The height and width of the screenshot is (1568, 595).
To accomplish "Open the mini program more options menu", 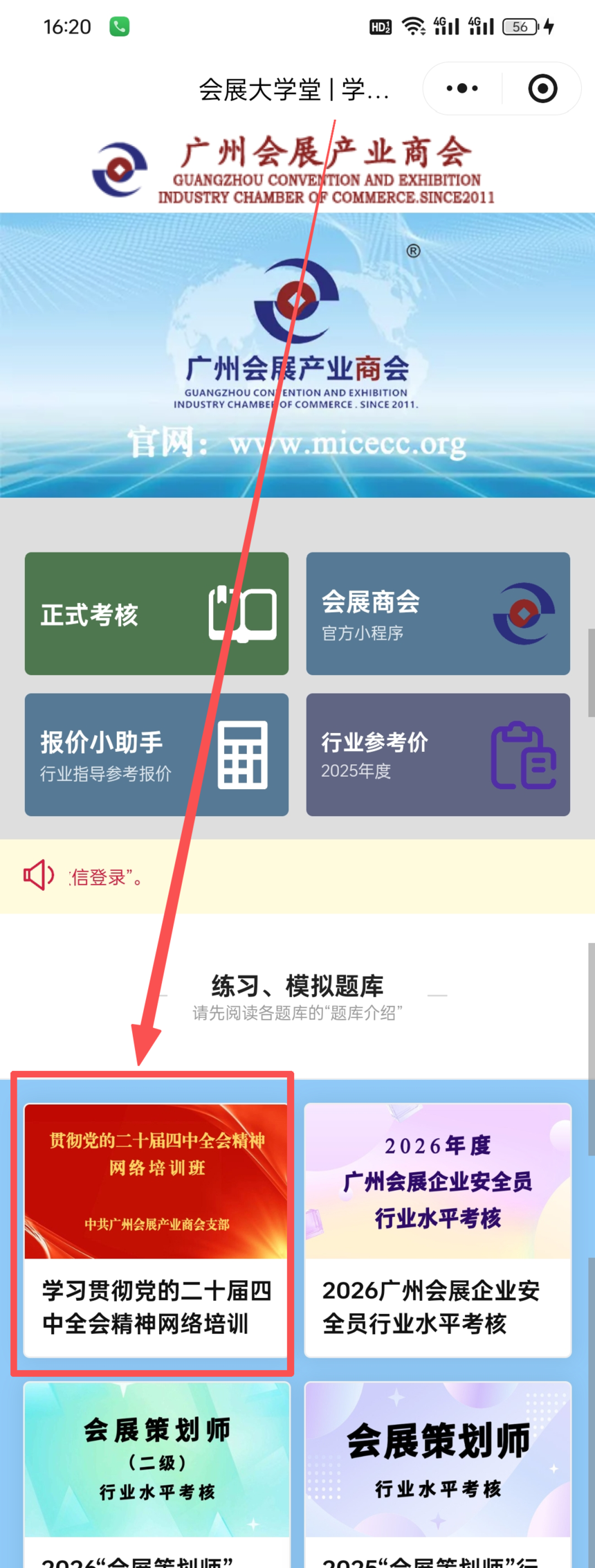I will (x=462, y=89).
